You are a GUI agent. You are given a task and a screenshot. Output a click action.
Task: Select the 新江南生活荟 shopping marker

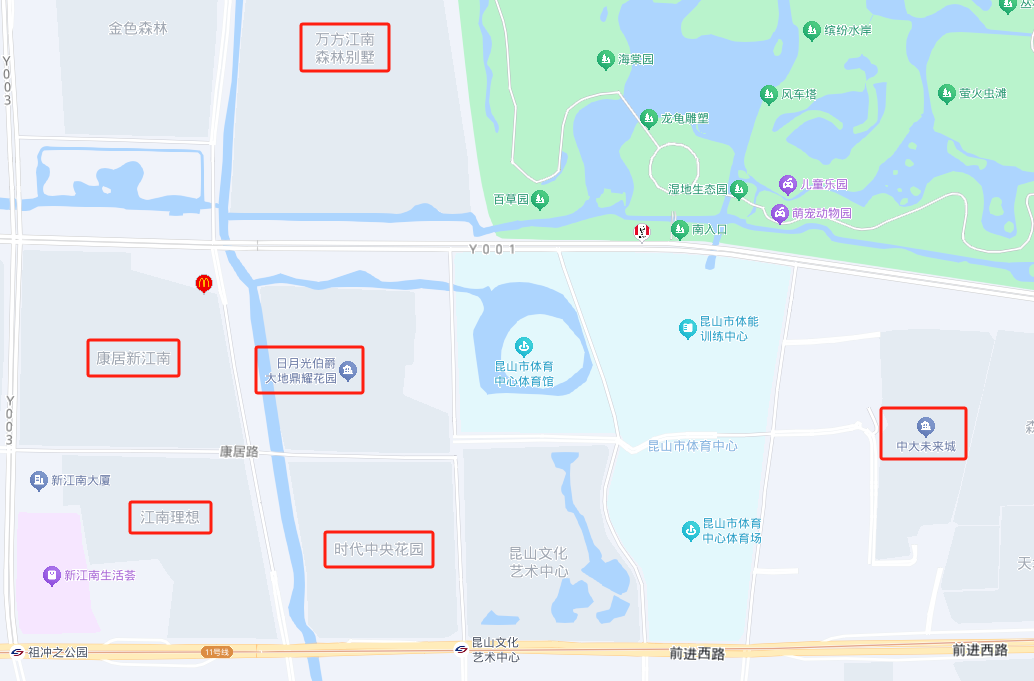pyautogui.click(x=51, y=575)
